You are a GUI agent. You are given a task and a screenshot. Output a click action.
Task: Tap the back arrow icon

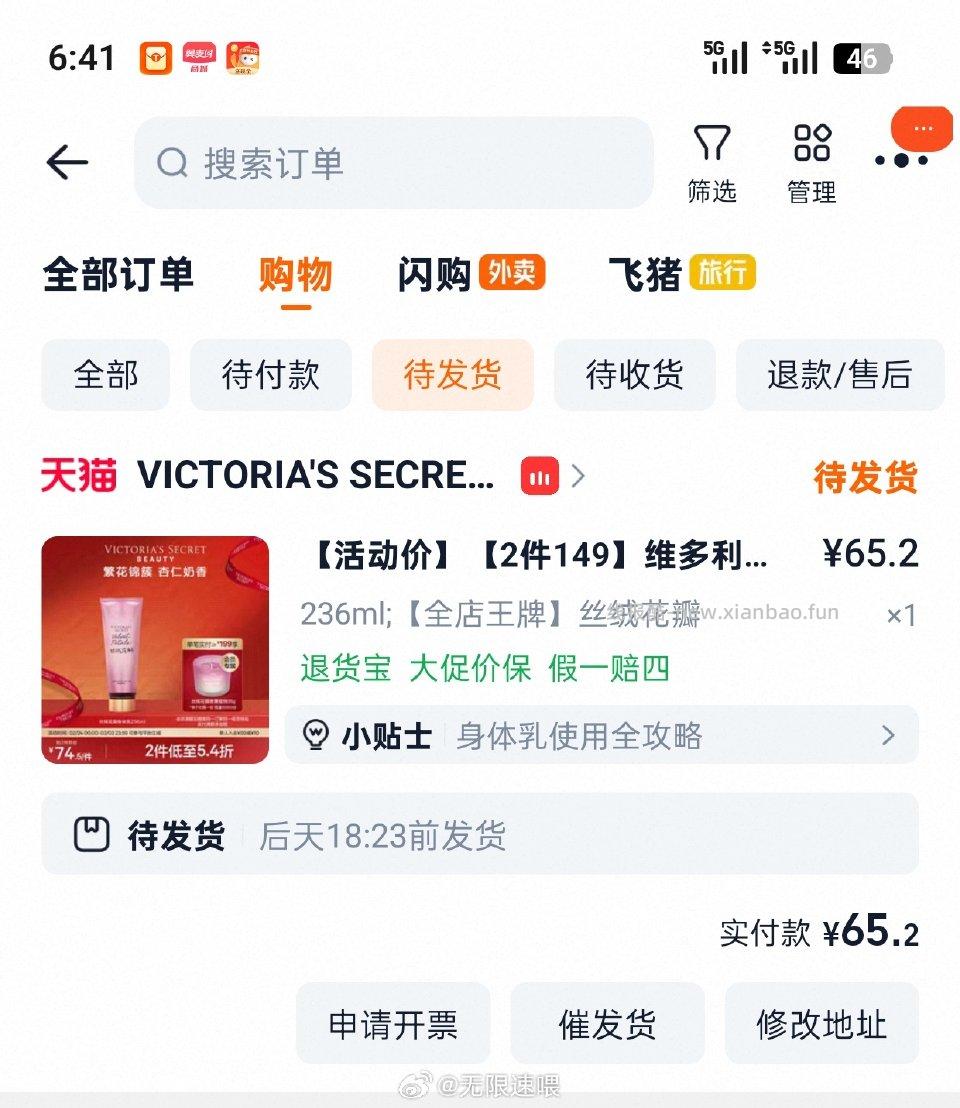pos(66,163)
